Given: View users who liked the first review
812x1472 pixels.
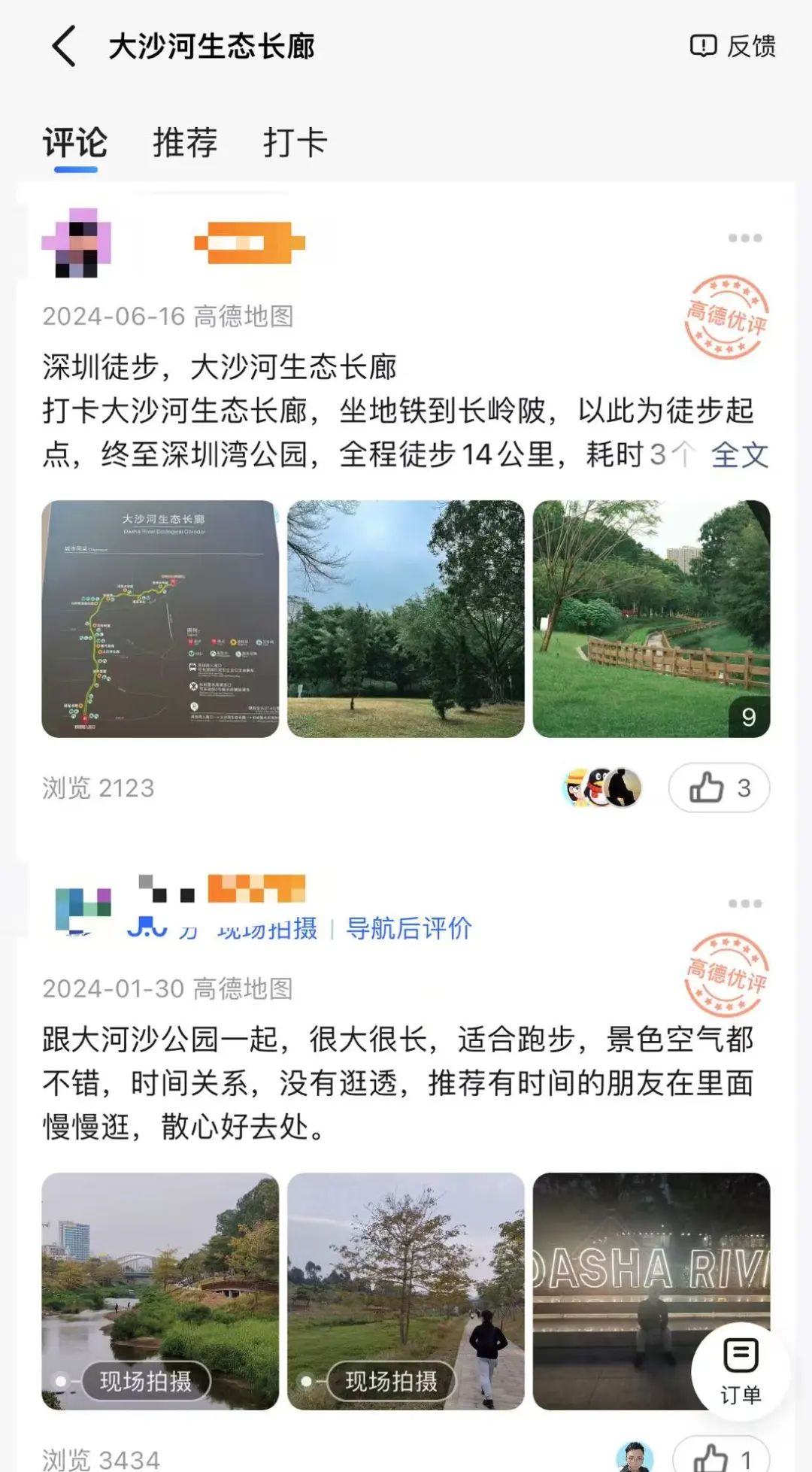Looking at the screenshot, I should 603,788.
